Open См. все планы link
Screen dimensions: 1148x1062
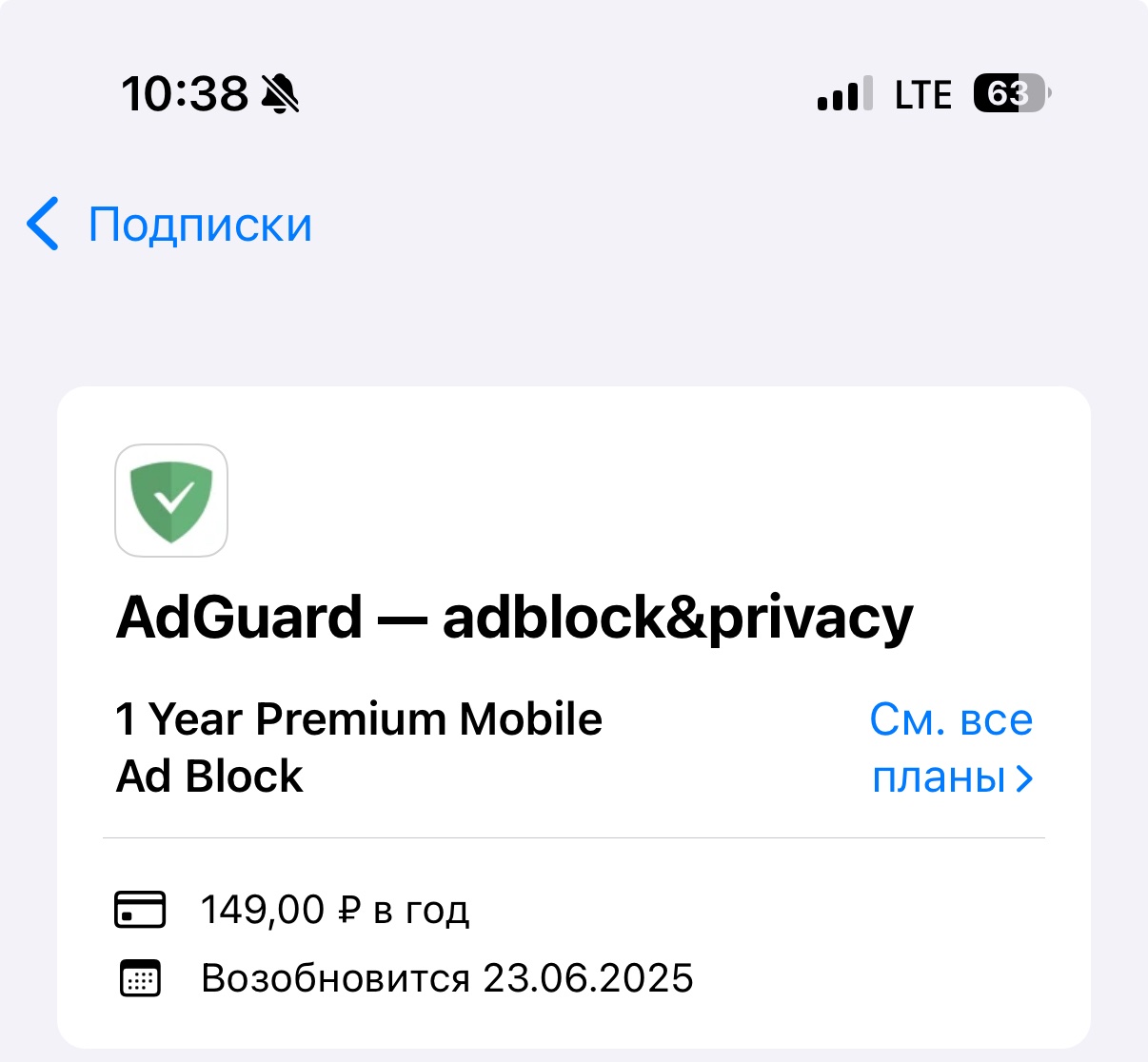(951, 749)
